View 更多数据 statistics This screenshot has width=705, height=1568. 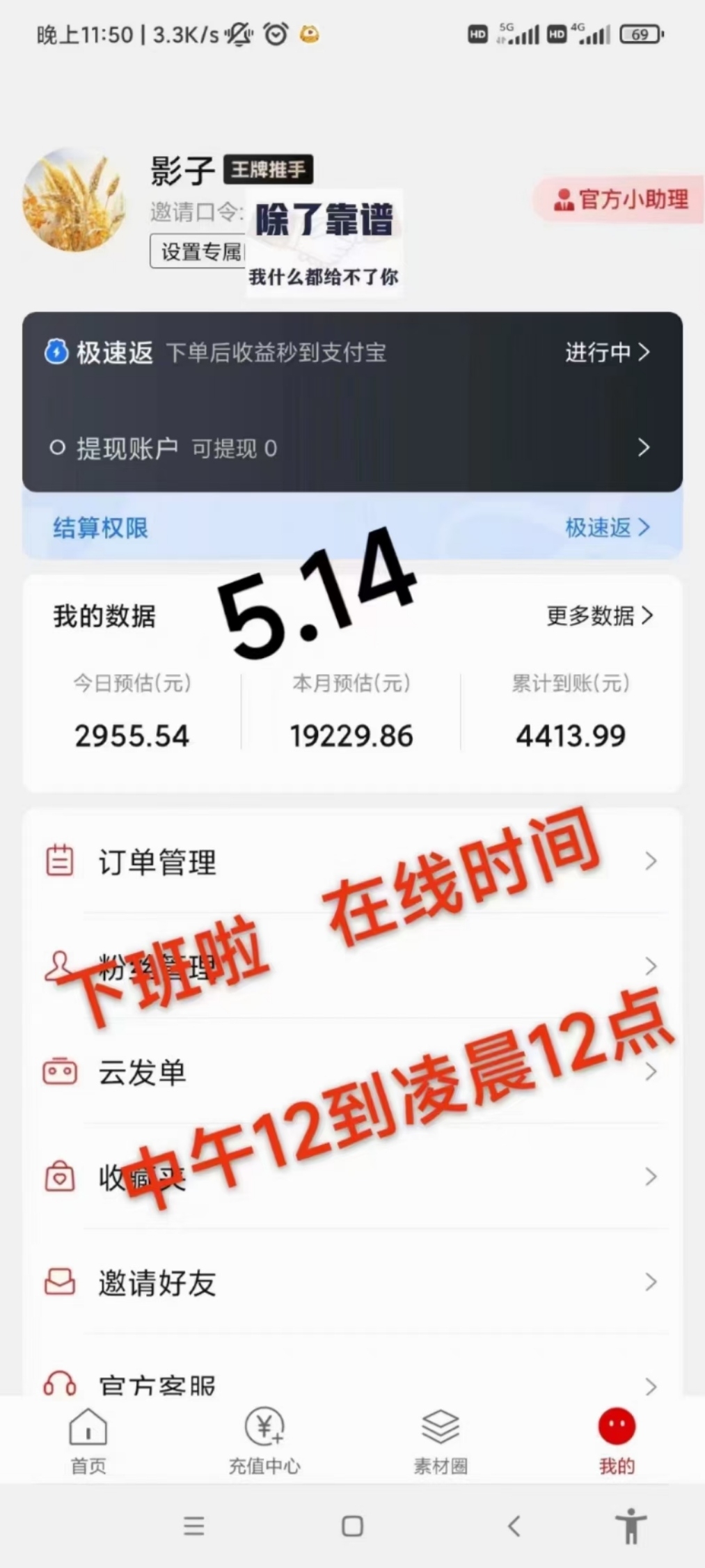coord(599,616)
